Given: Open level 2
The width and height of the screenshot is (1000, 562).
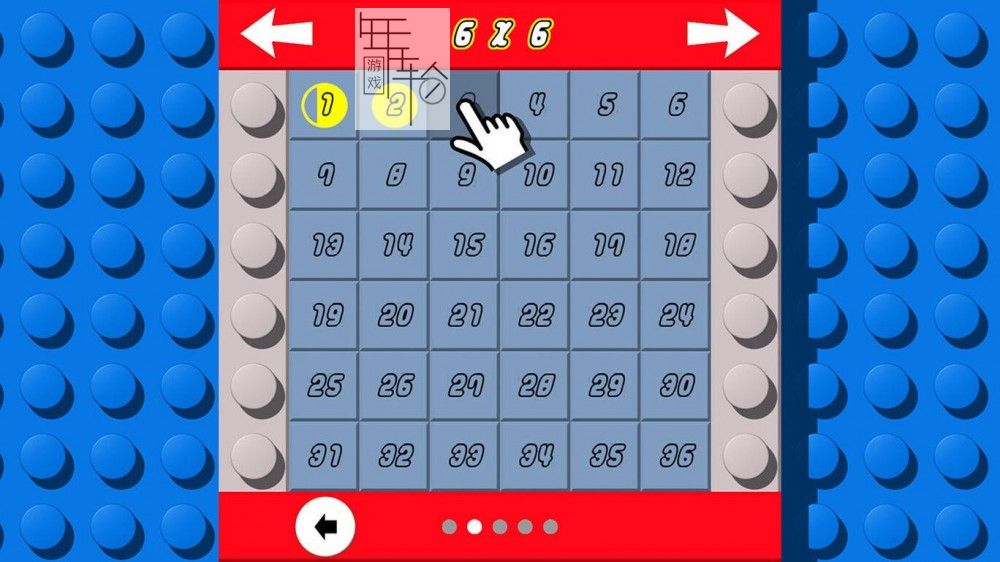Looking at the screenshot, I should click(x=394, y=104).
